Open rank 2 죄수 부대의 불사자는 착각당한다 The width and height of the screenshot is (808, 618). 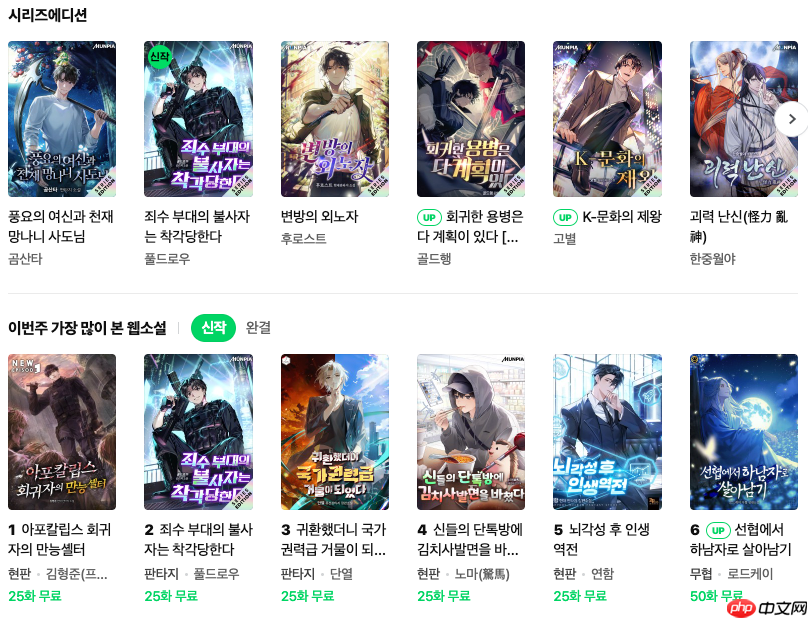click(198, 432)
